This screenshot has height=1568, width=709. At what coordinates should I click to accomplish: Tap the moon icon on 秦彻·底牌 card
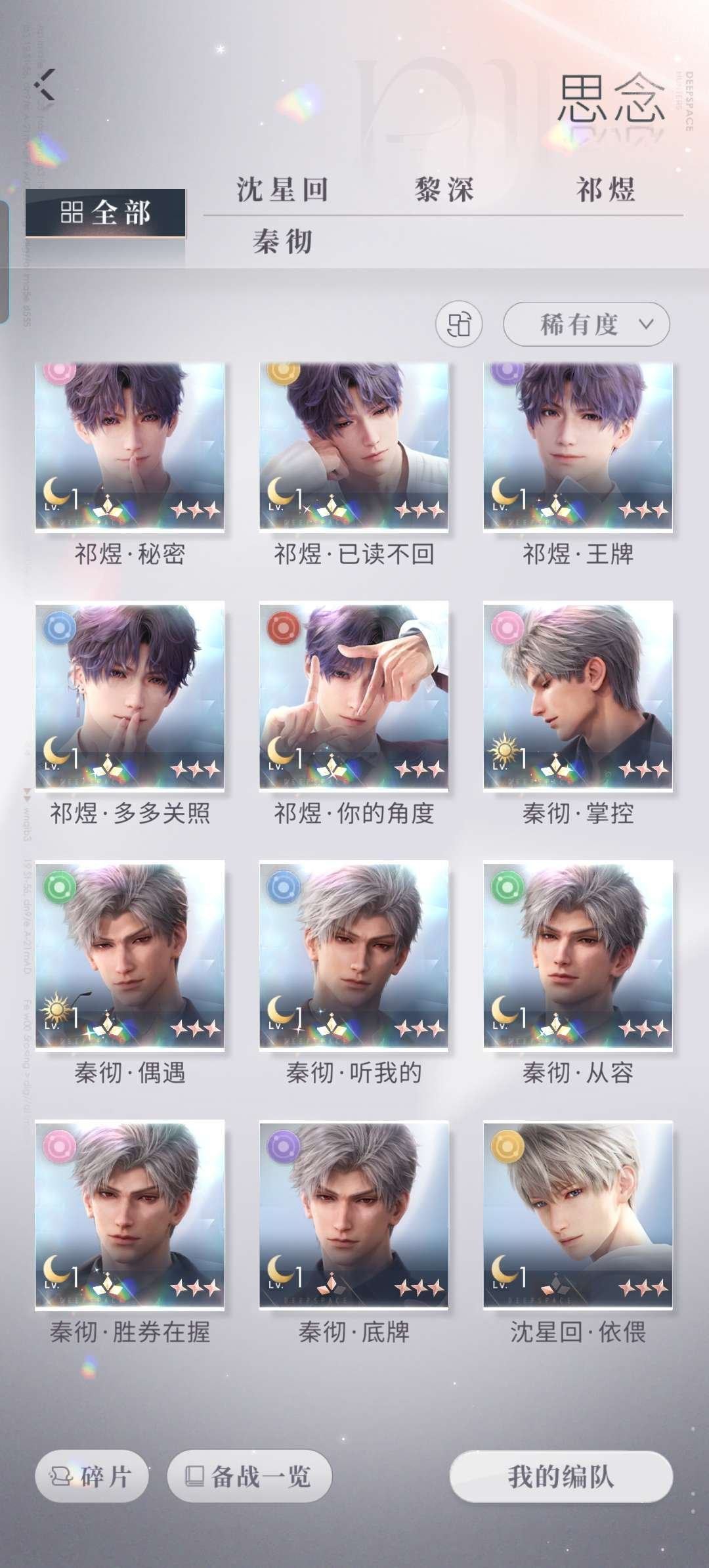pos(279,1266)
